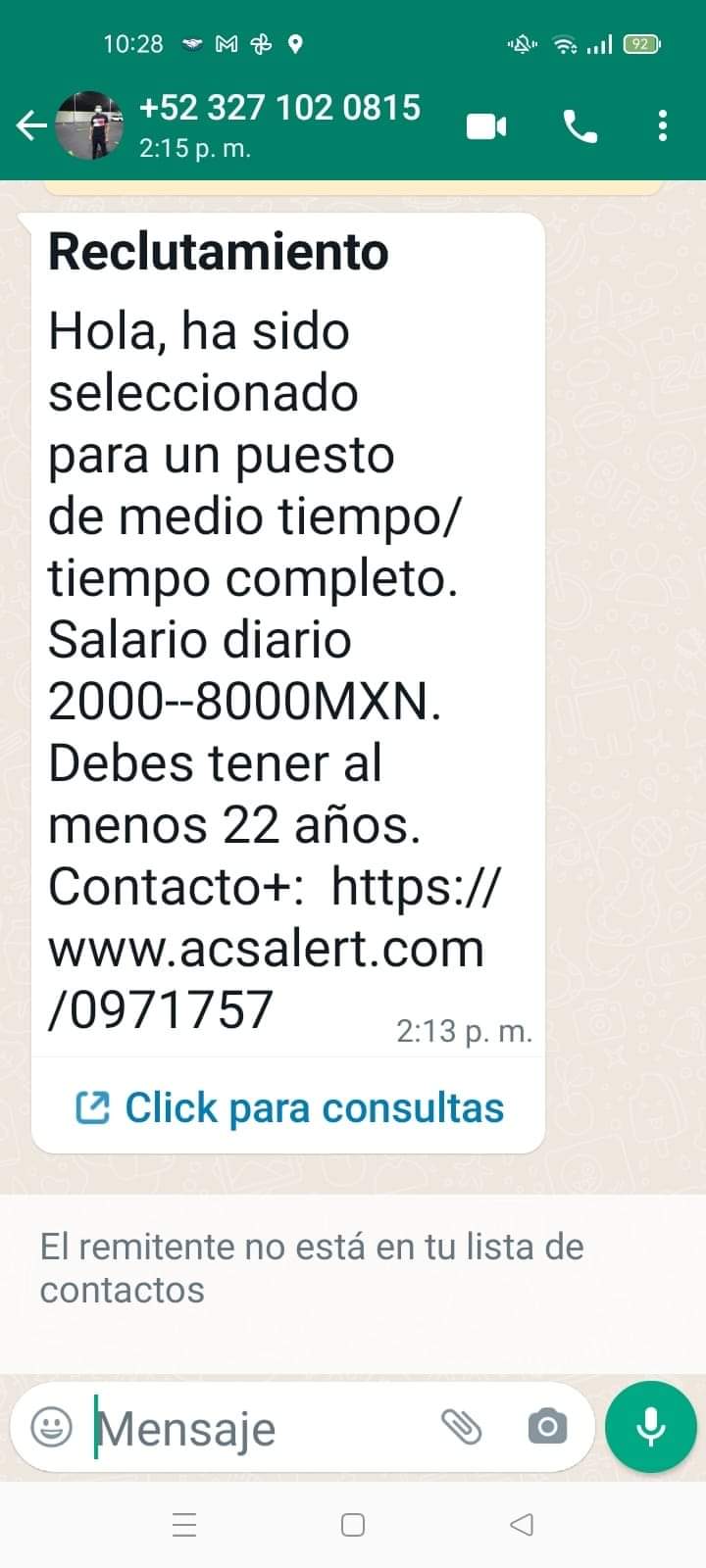Attach a file with the paperclip
Screen dimensions: 706x1568
pyautogui.click(x=461, y=1427)
